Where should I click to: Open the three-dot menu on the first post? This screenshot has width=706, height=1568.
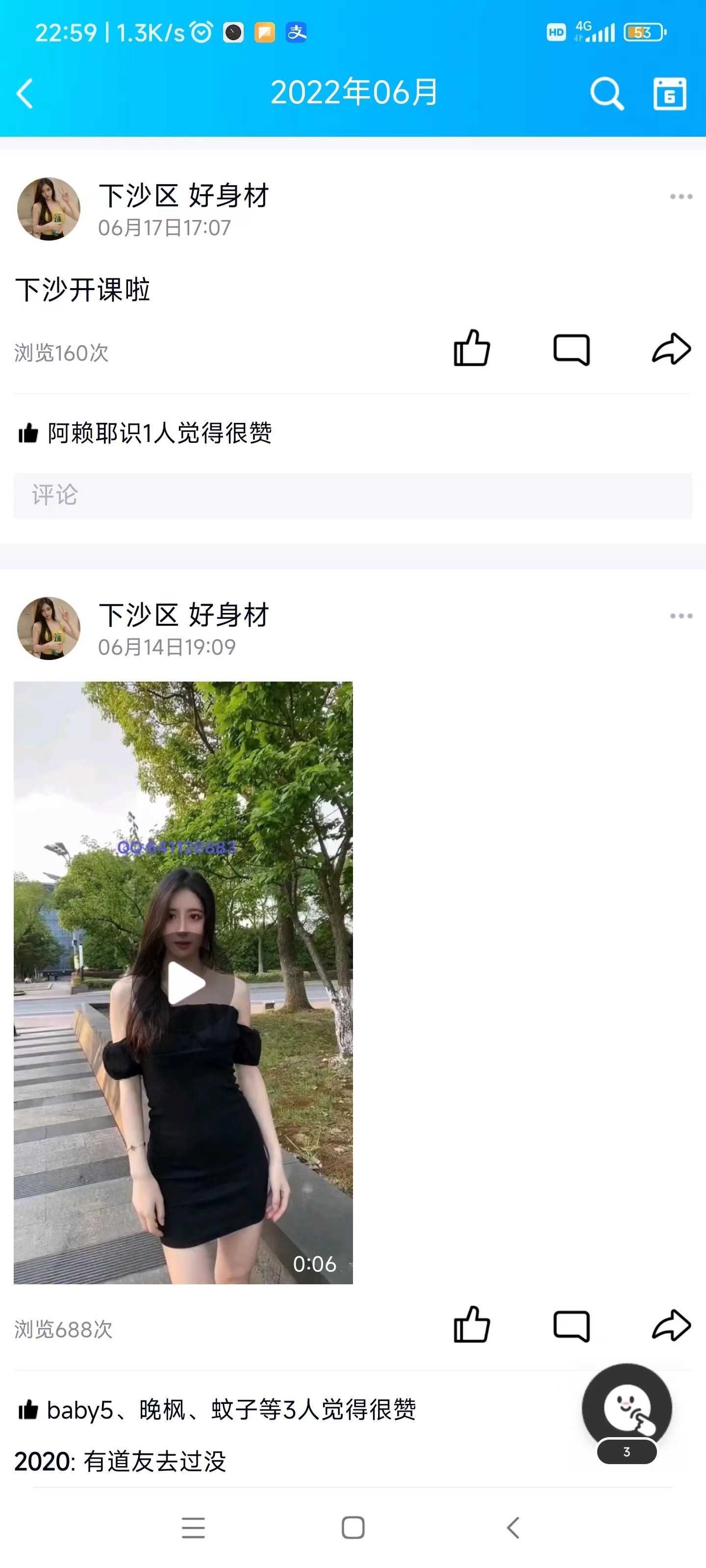tap(679, 196)
